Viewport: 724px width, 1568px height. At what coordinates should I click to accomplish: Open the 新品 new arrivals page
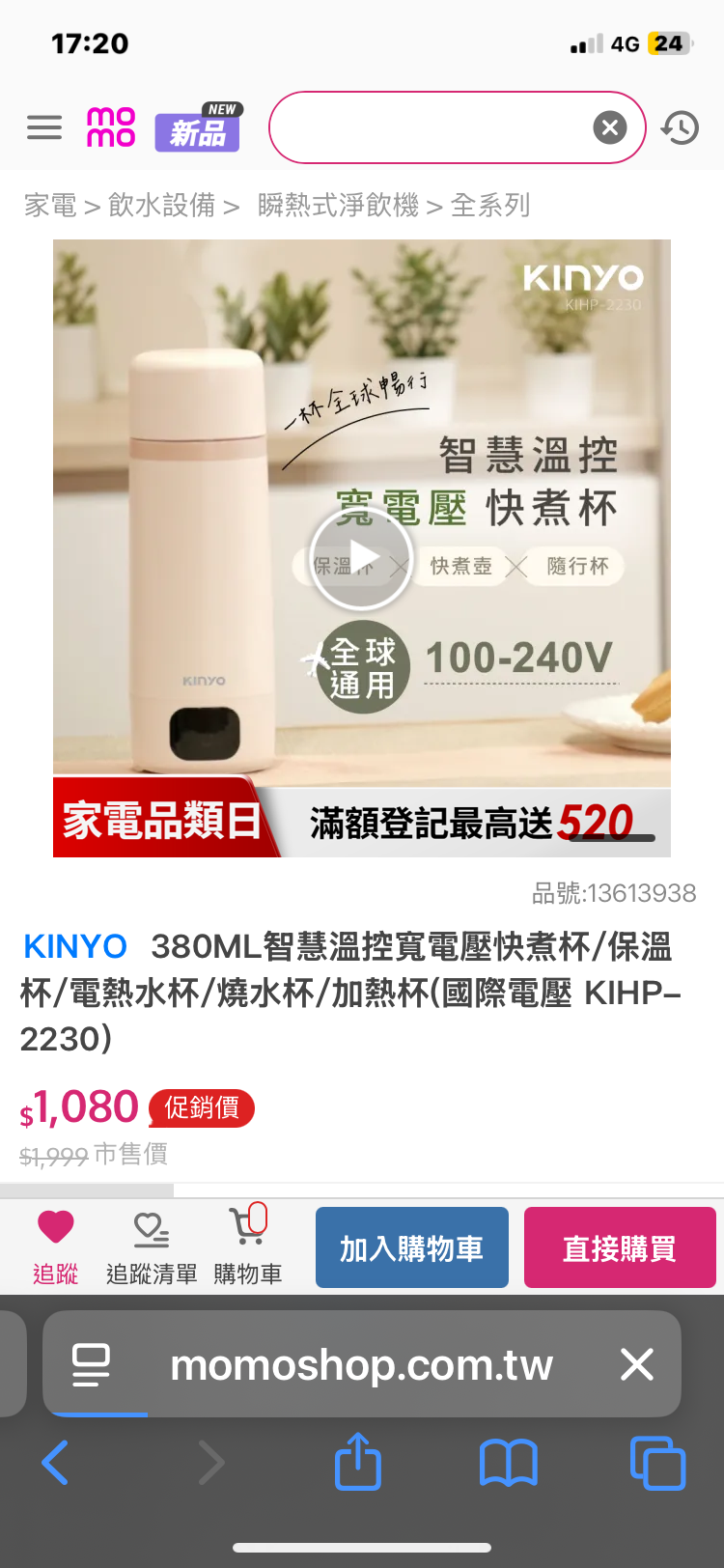click(x=198, y=128)
